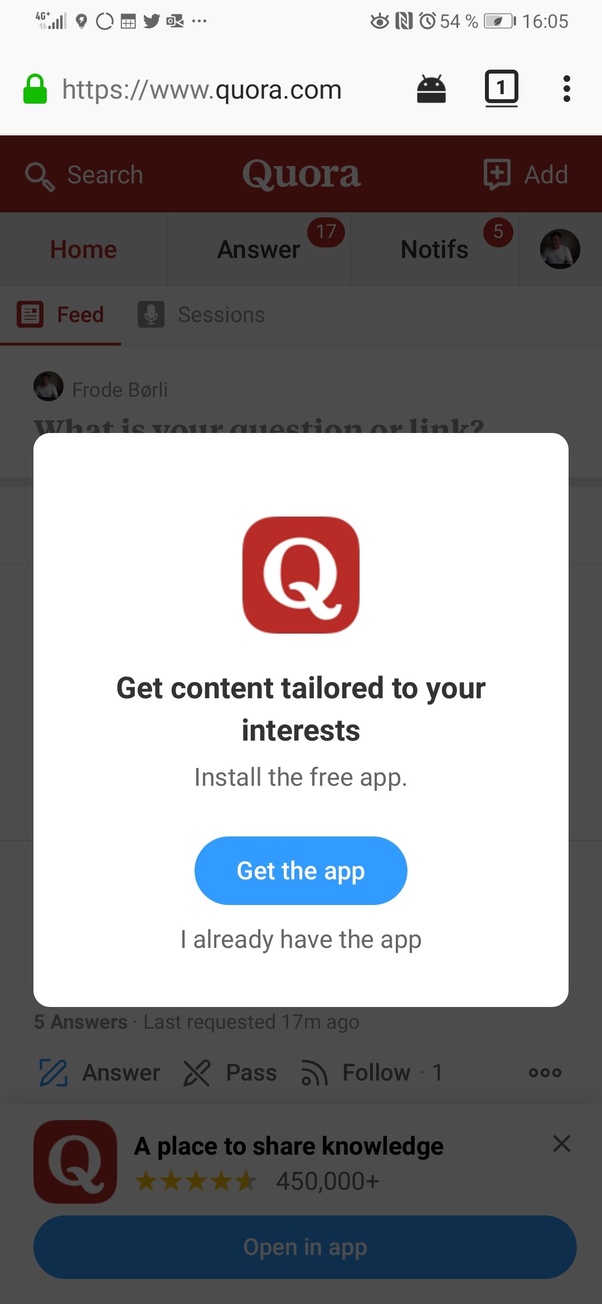Screen dimensions: 602x1304
Task: Switch to the Notifs tab
Action: pyautogui.click(x=434, y=249)
